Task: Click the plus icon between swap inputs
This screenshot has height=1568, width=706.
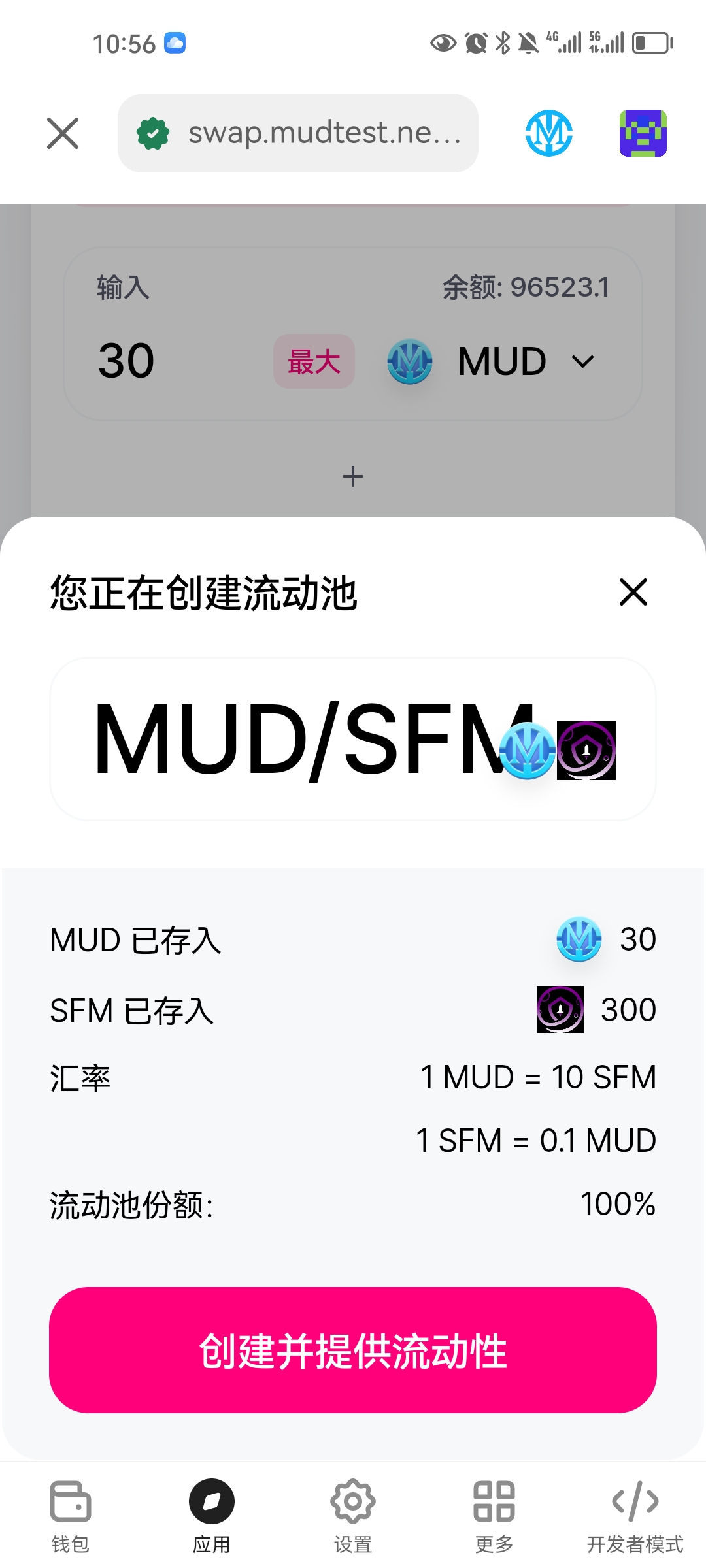Action: (352, 476)
